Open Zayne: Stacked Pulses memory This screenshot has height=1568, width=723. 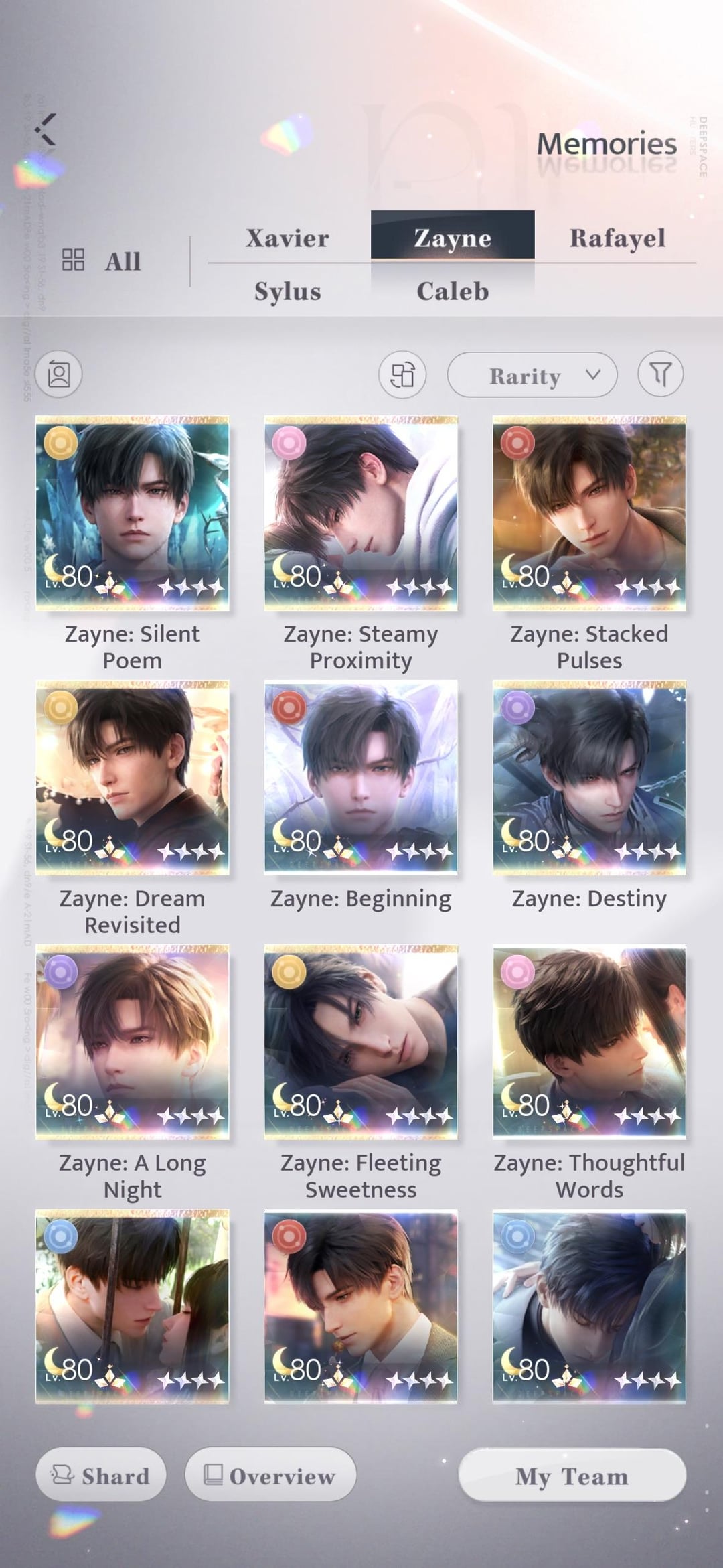589,514
